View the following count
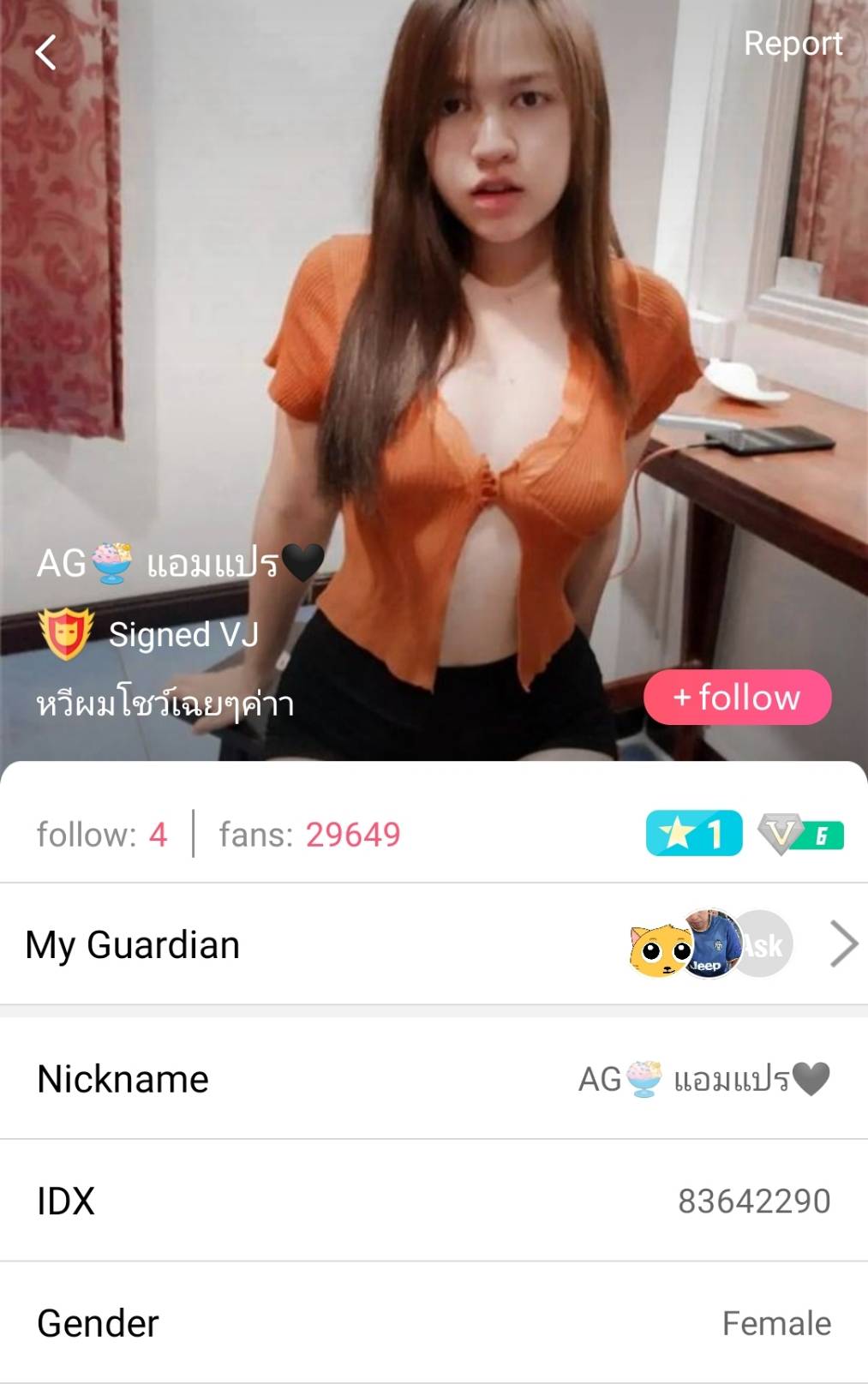Viewport: 868px width, 1384px height. [x=102, y=834]
